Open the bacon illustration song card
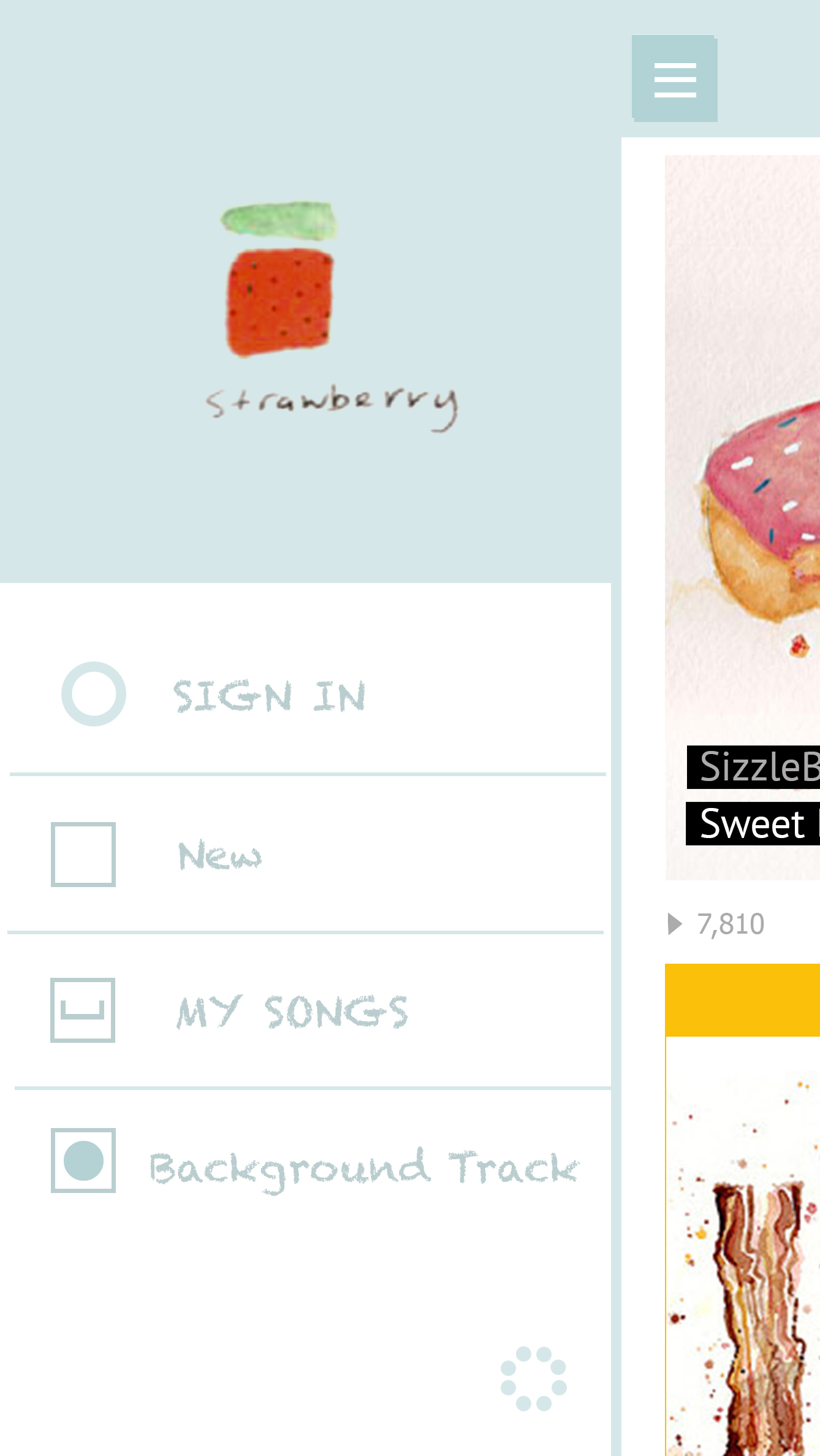This screenshot has width=820, height=1456. (743, 1257)
